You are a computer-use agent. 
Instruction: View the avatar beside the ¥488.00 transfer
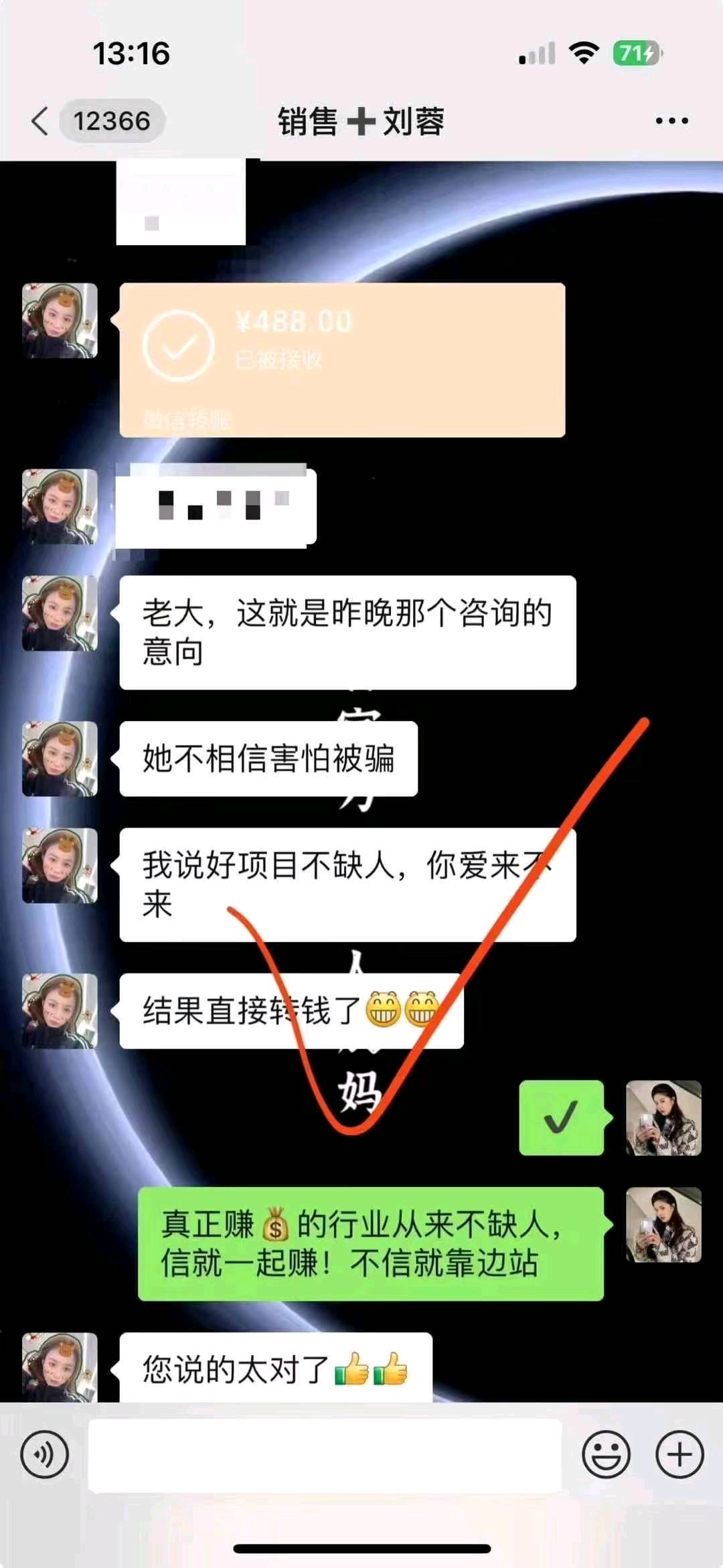point(60,321)
